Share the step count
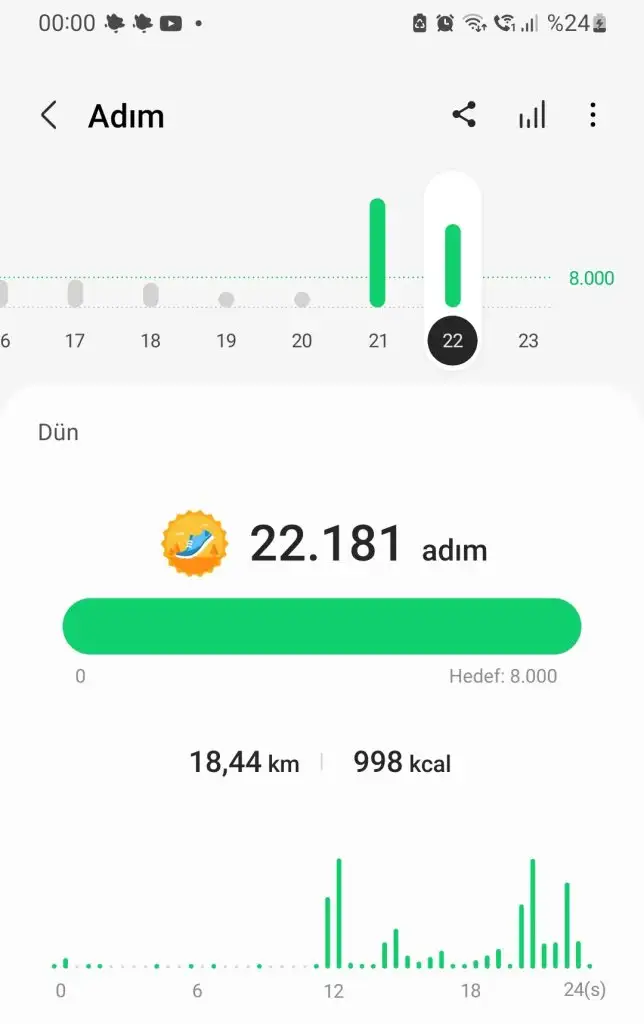Viewport: 644px width, 1024px height. [464, 115]
